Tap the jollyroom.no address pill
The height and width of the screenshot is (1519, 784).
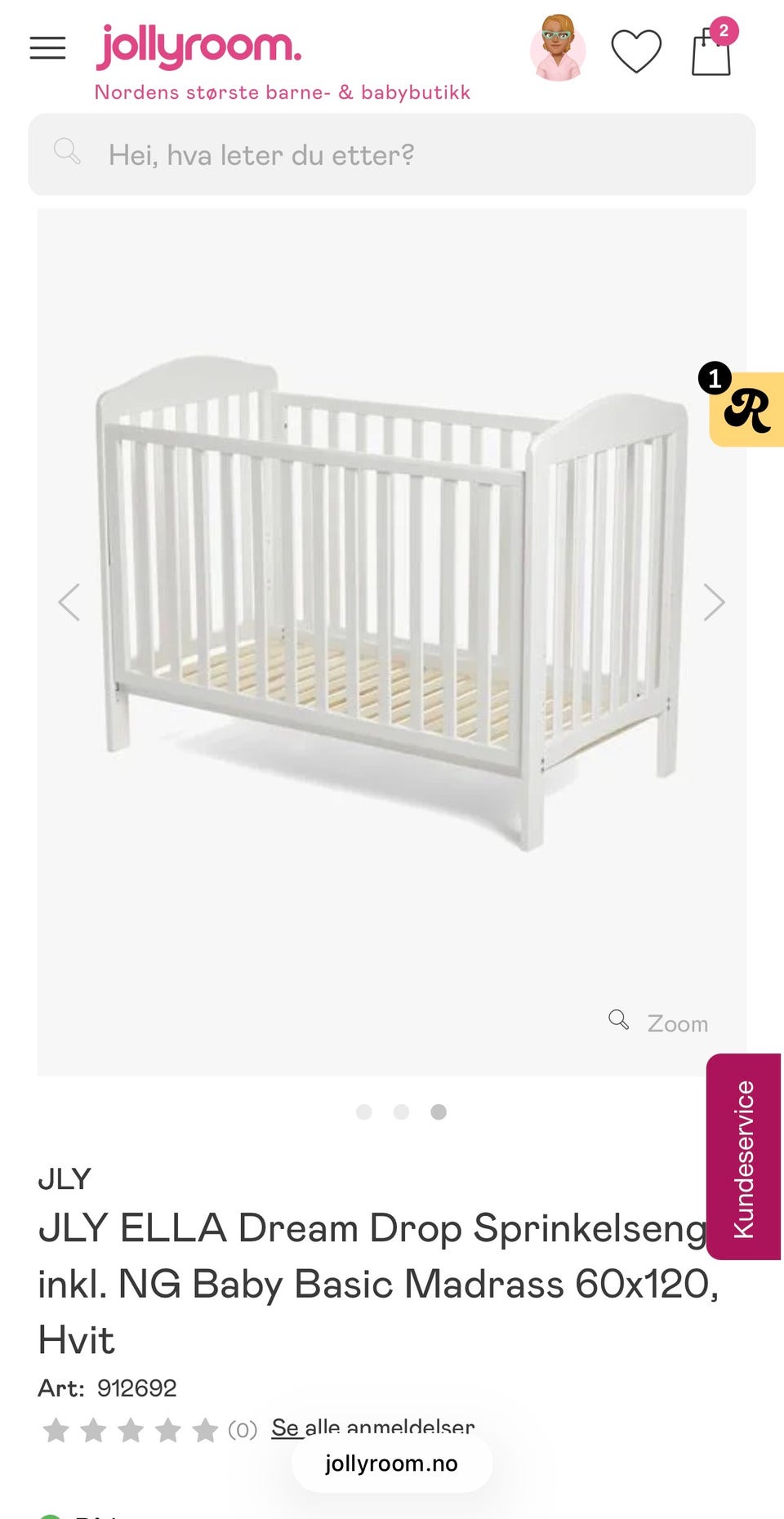(392, 1463)
